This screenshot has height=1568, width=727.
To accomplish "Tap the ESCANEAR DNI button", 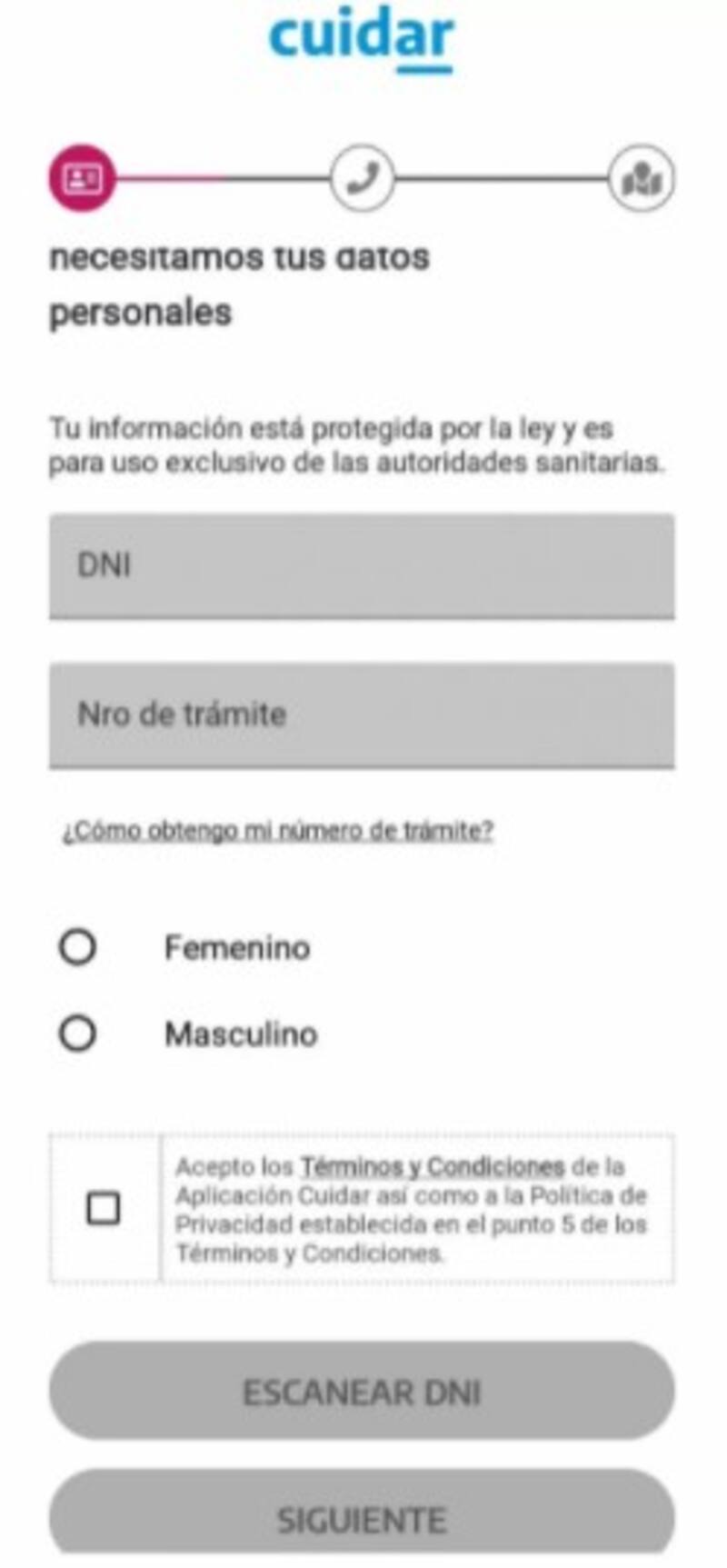I will pos(362,1392).
